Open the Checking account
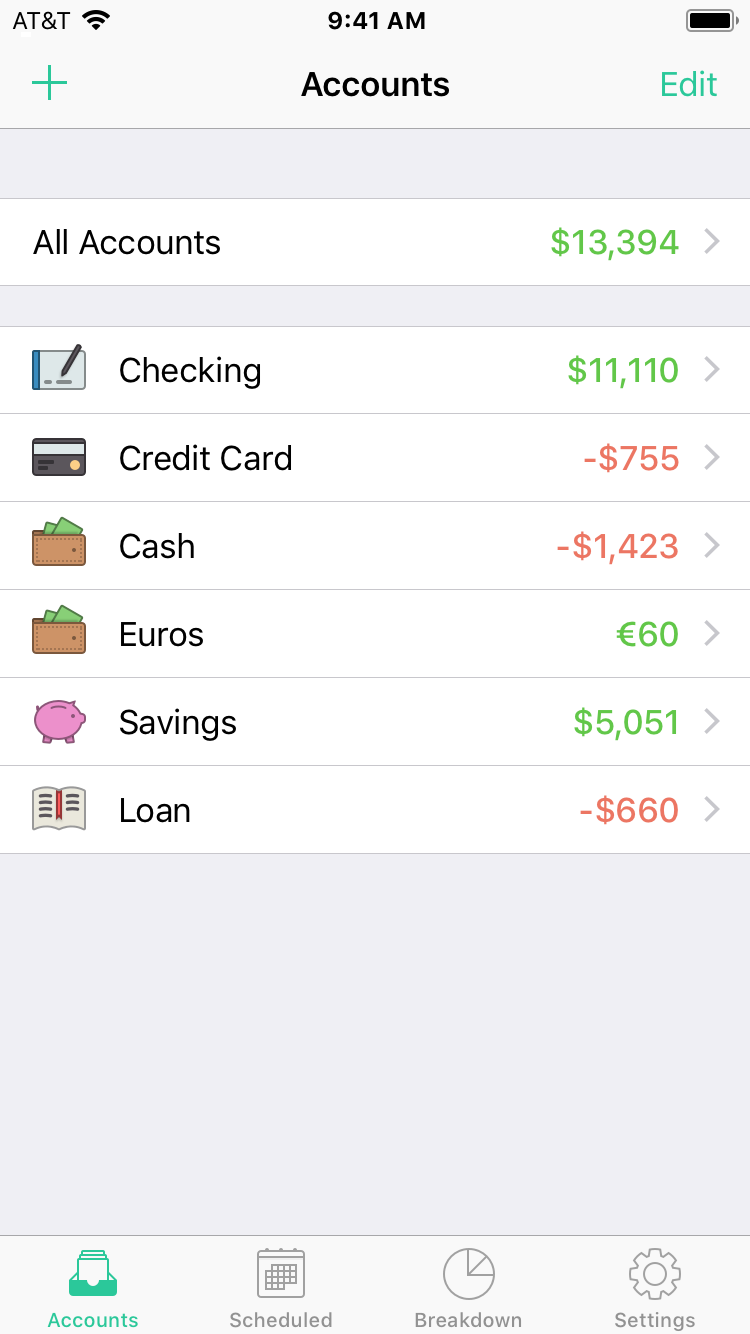750x1334 pixels. [x=375, y=370]
